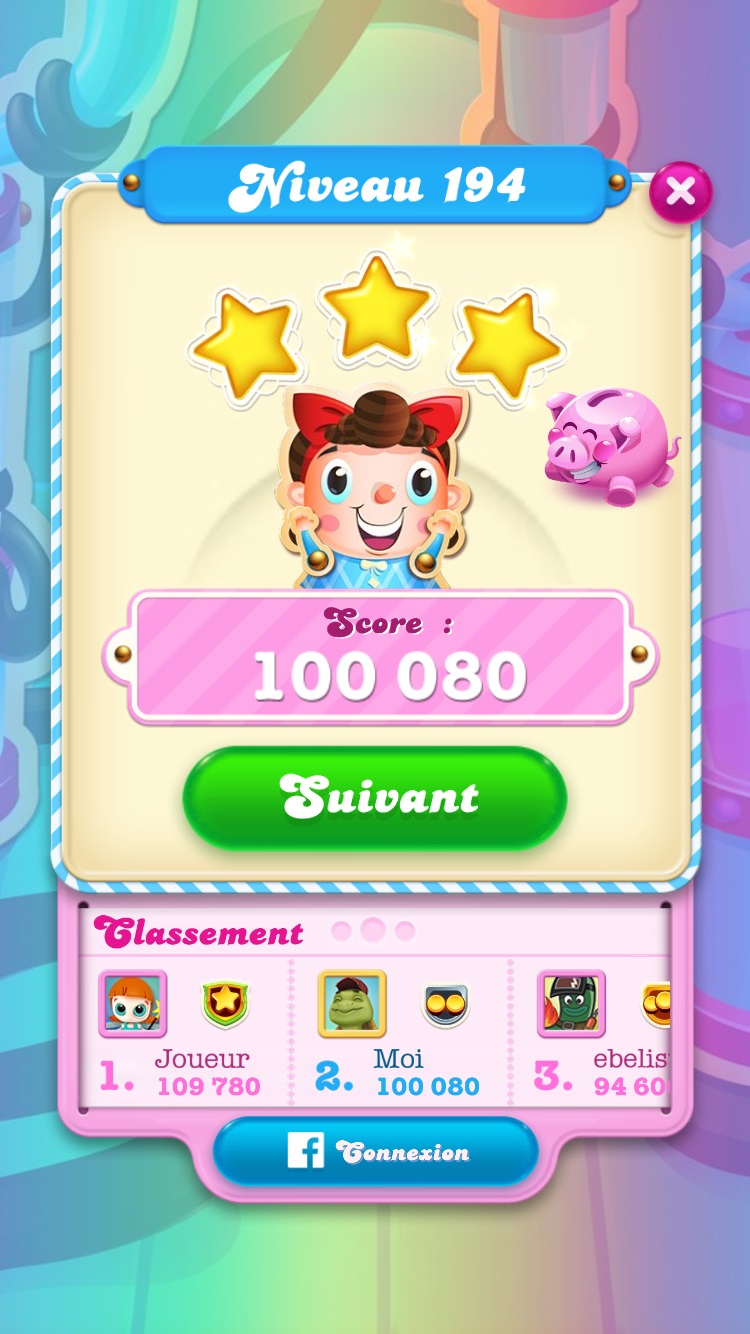Connect with the Facebook Connexion button
The image size is (750, 1334).
pos(375,1151)
